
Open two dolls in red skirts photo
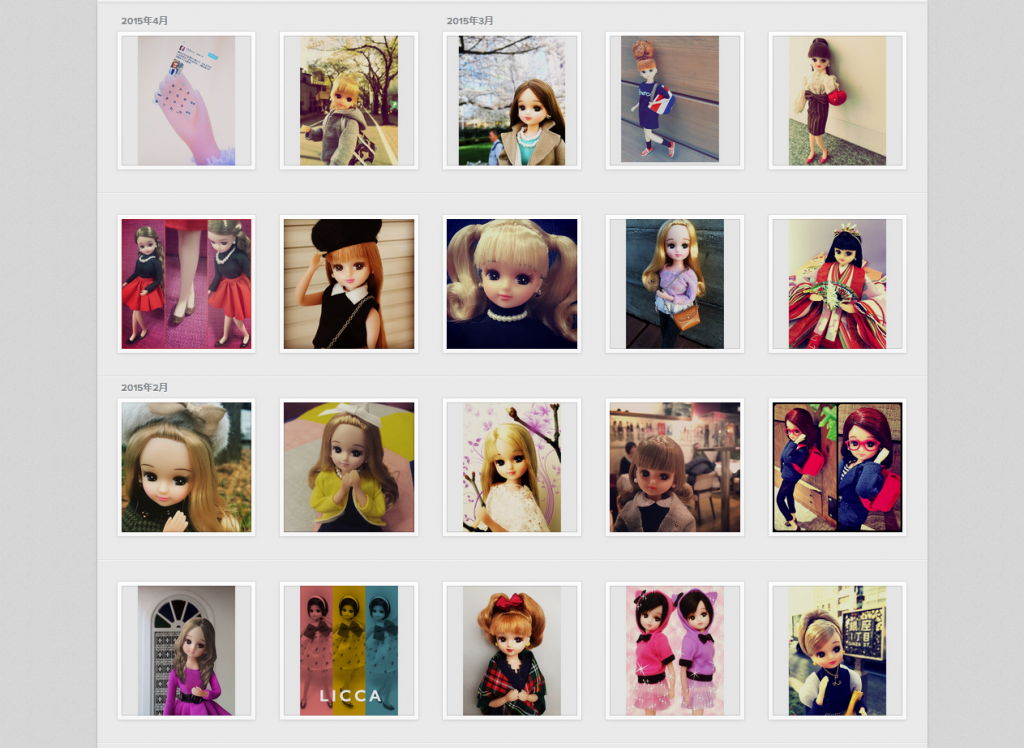point(186,284)
